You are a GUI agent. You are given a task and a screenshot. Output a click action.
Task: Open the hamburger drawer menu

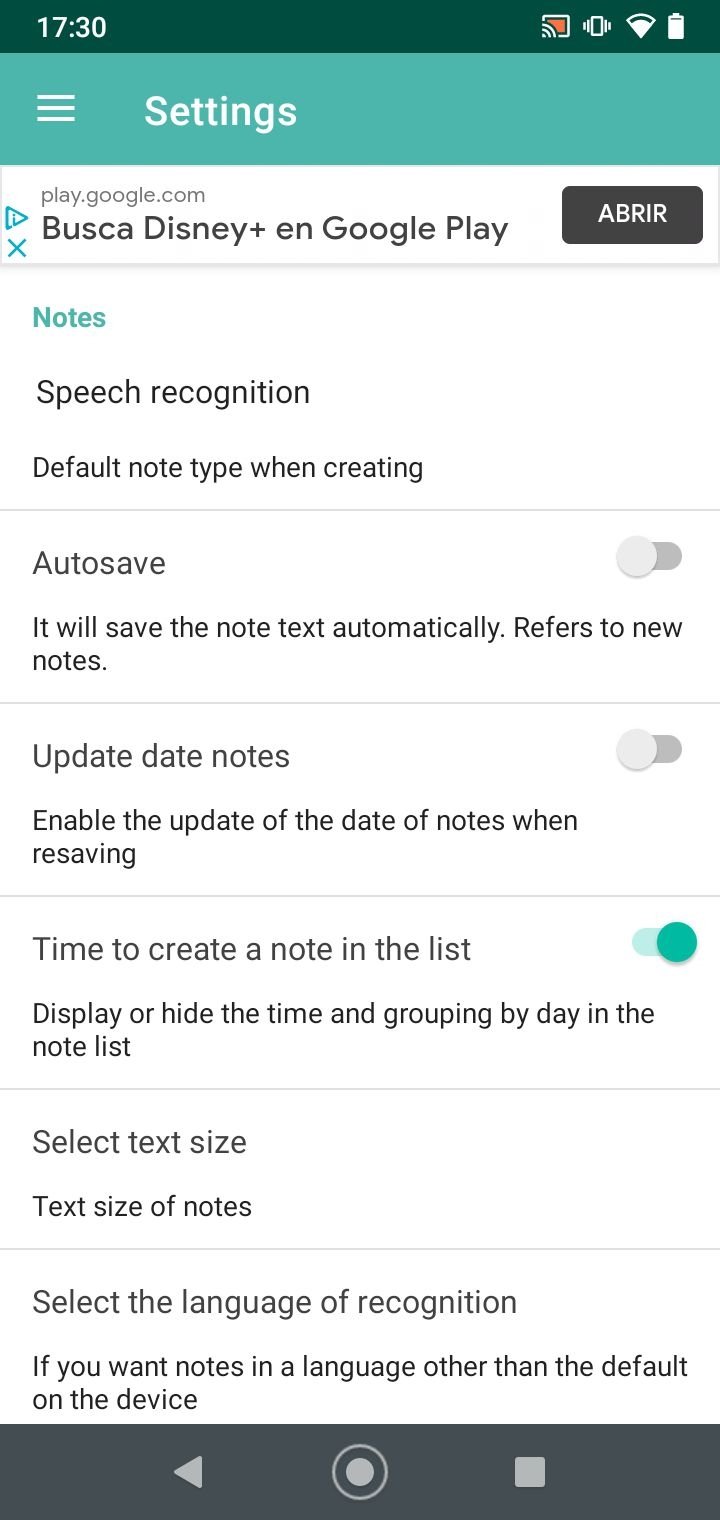[x=56, y=109]
